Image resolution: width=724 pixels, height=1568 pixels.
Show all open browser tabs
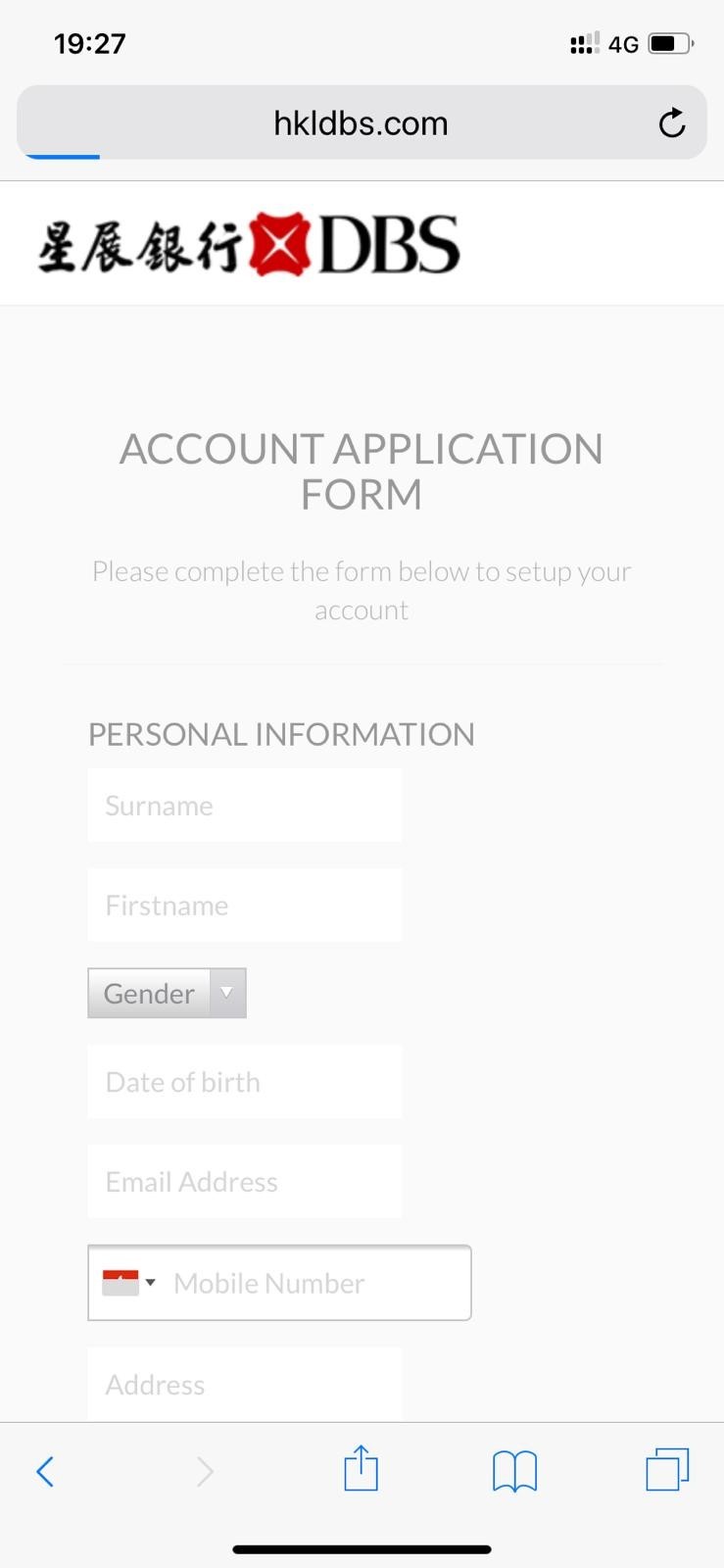[667, 1470]
